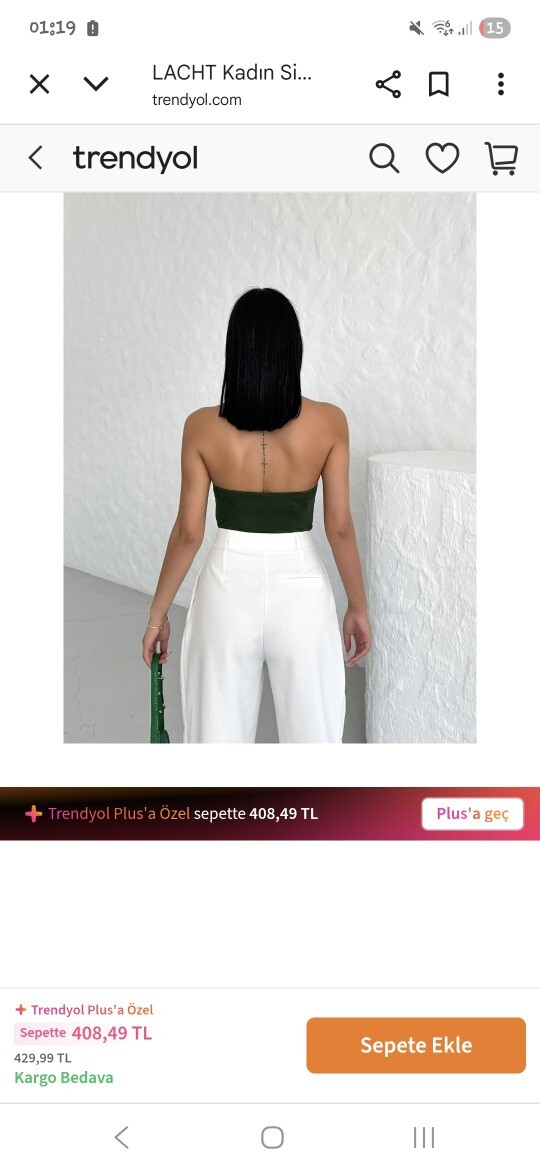Viewport: 540px width, 1170px height.
Task: Add product with Sepete Ekle
Action: [x=416, y=1045]
